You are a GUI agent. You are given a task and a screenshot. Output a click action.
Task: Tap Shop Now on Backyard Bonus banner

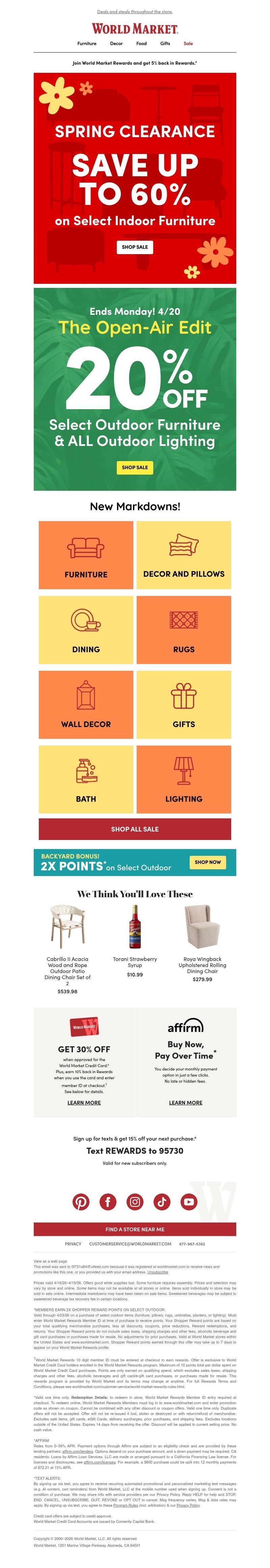pos(207,862)
